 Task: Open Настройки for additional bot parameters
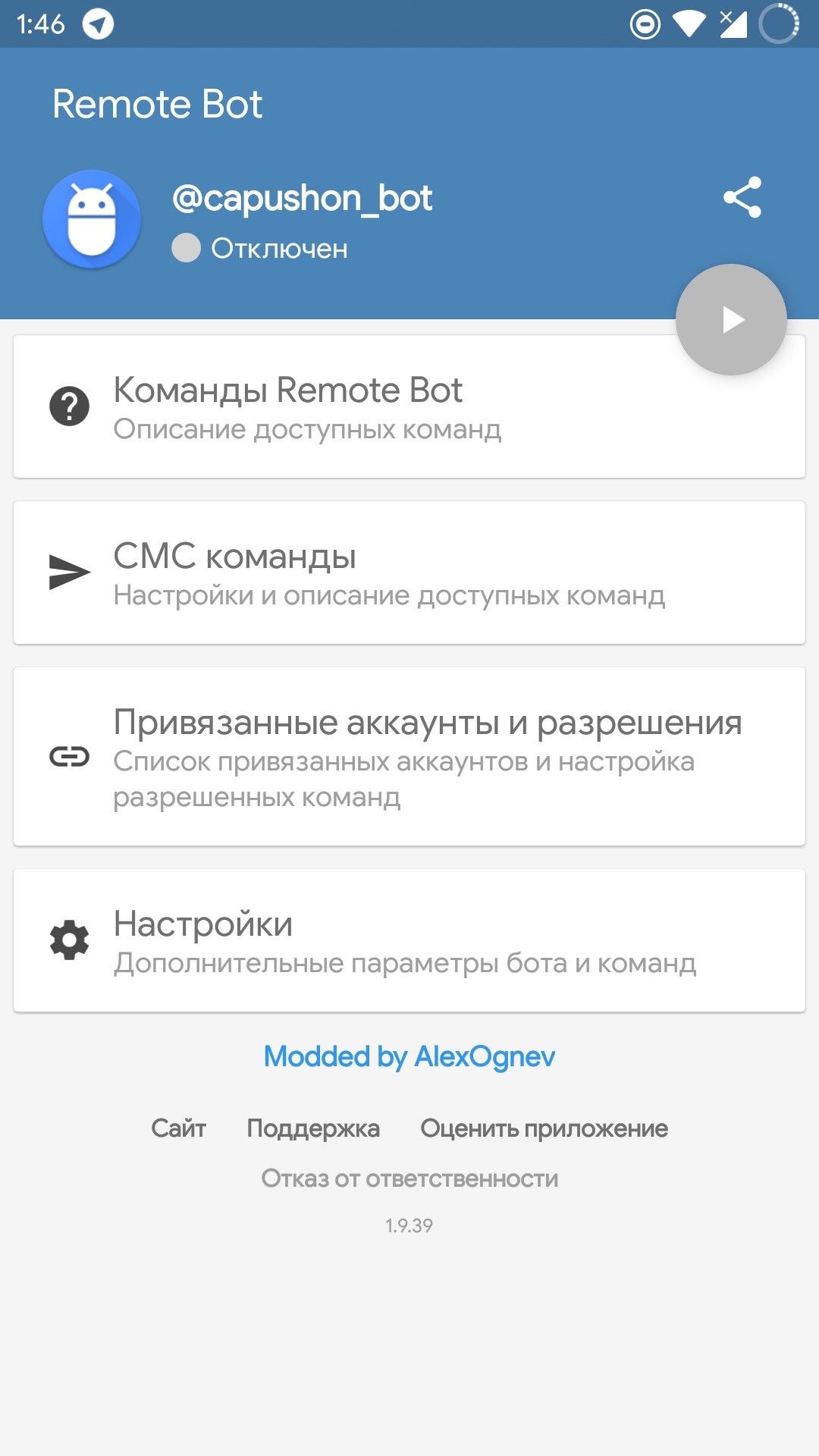pos(409,940)
